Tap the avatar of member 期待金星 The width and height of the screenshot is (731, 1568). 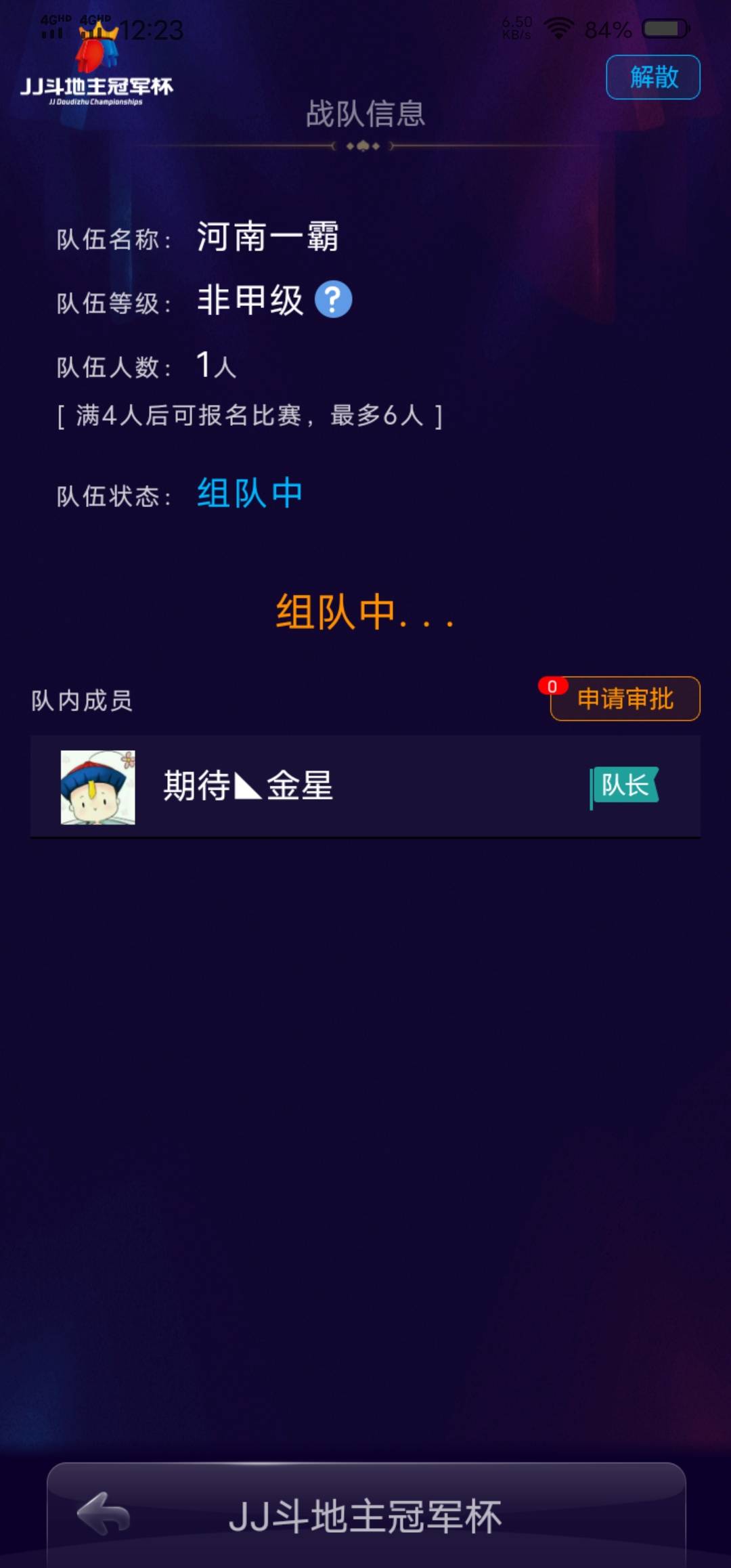click(98, 787)
